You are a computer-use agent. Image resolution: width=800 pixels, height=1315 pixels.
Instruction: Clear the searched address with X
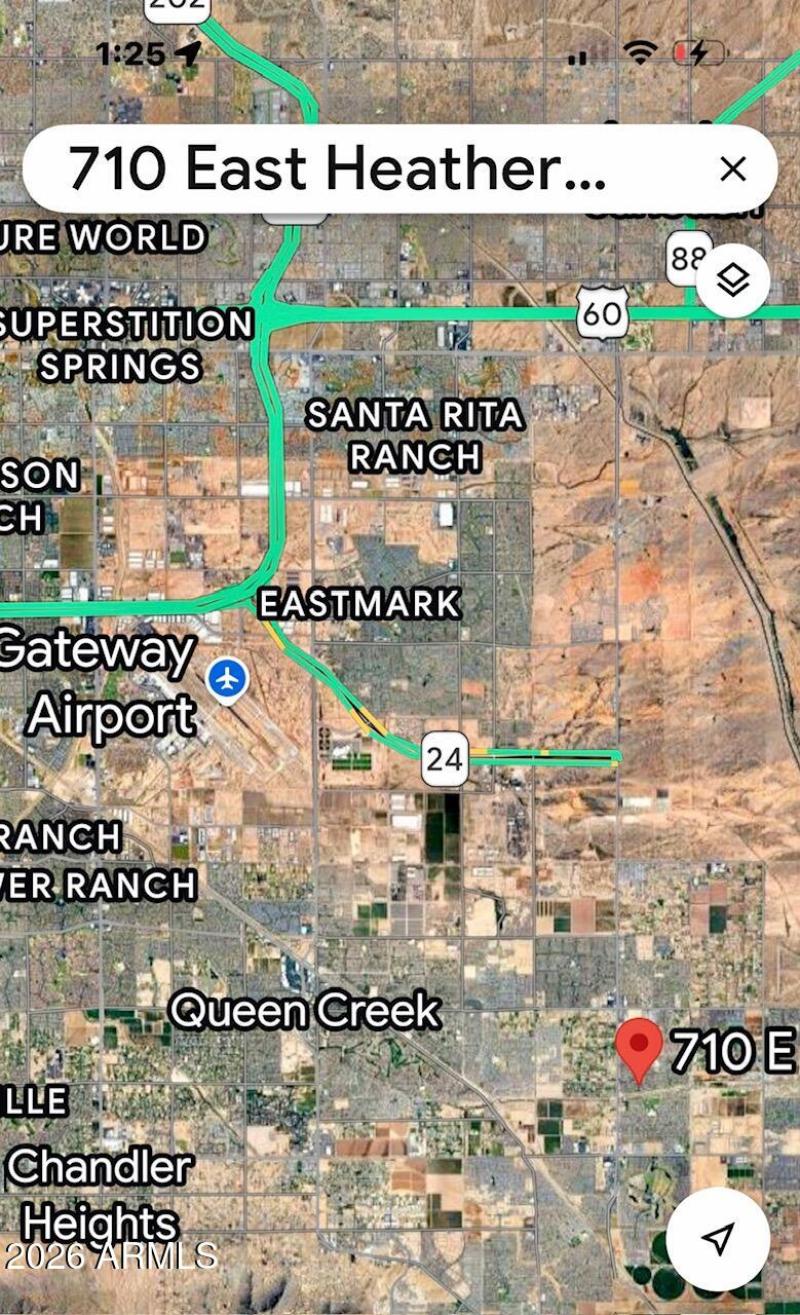(733, 169)
